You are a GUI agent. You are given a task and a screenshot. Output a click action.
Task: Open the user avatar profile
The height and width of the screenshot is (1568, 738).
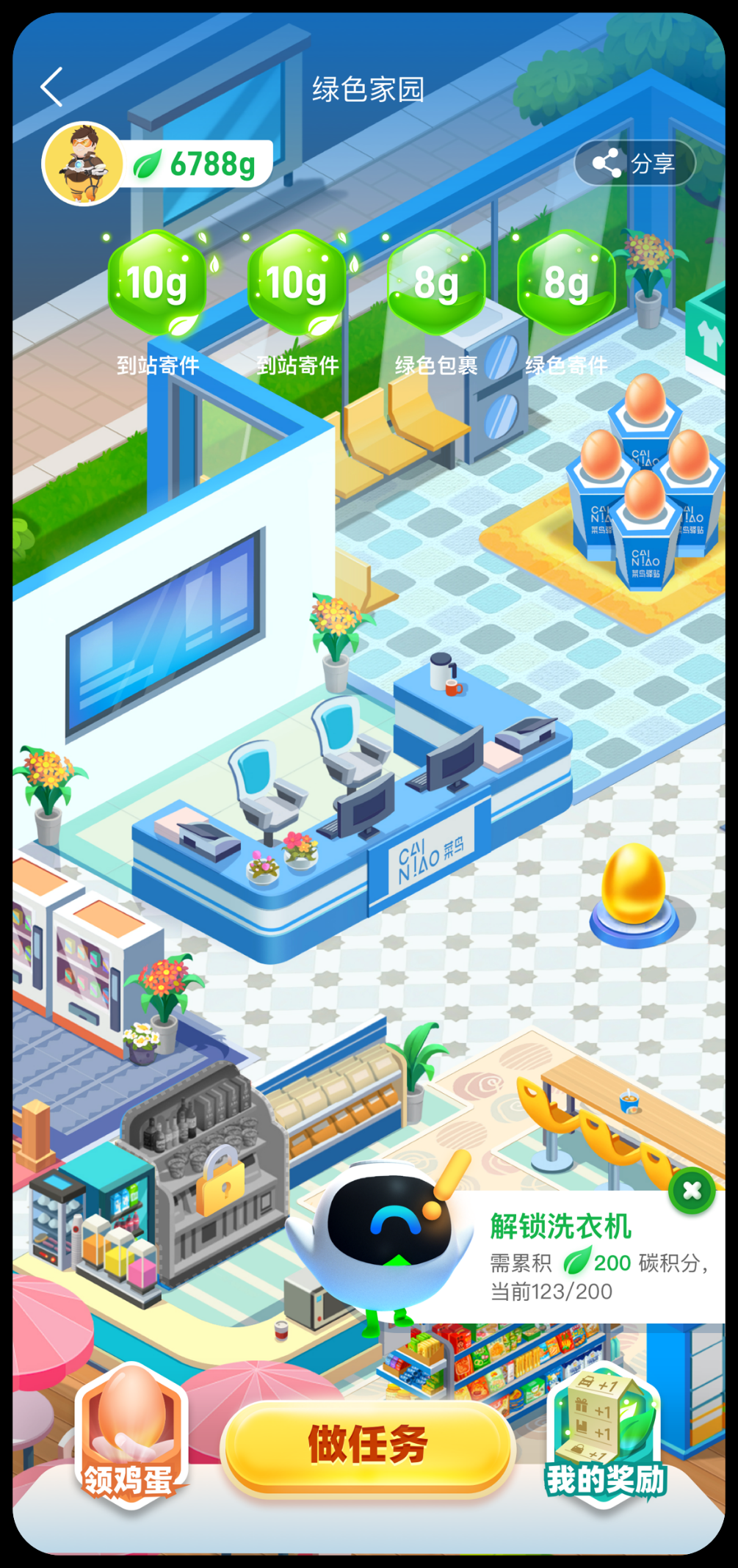click(x=82, y=164)
